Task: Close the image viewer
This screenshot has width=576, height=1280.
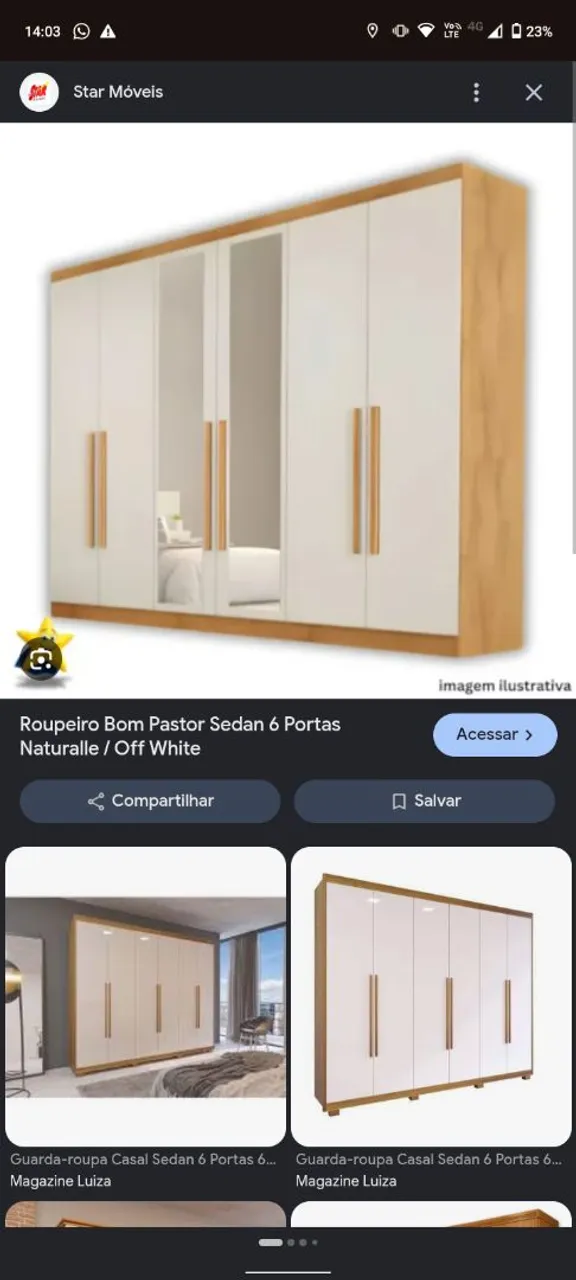Action: tap(534, 92)
